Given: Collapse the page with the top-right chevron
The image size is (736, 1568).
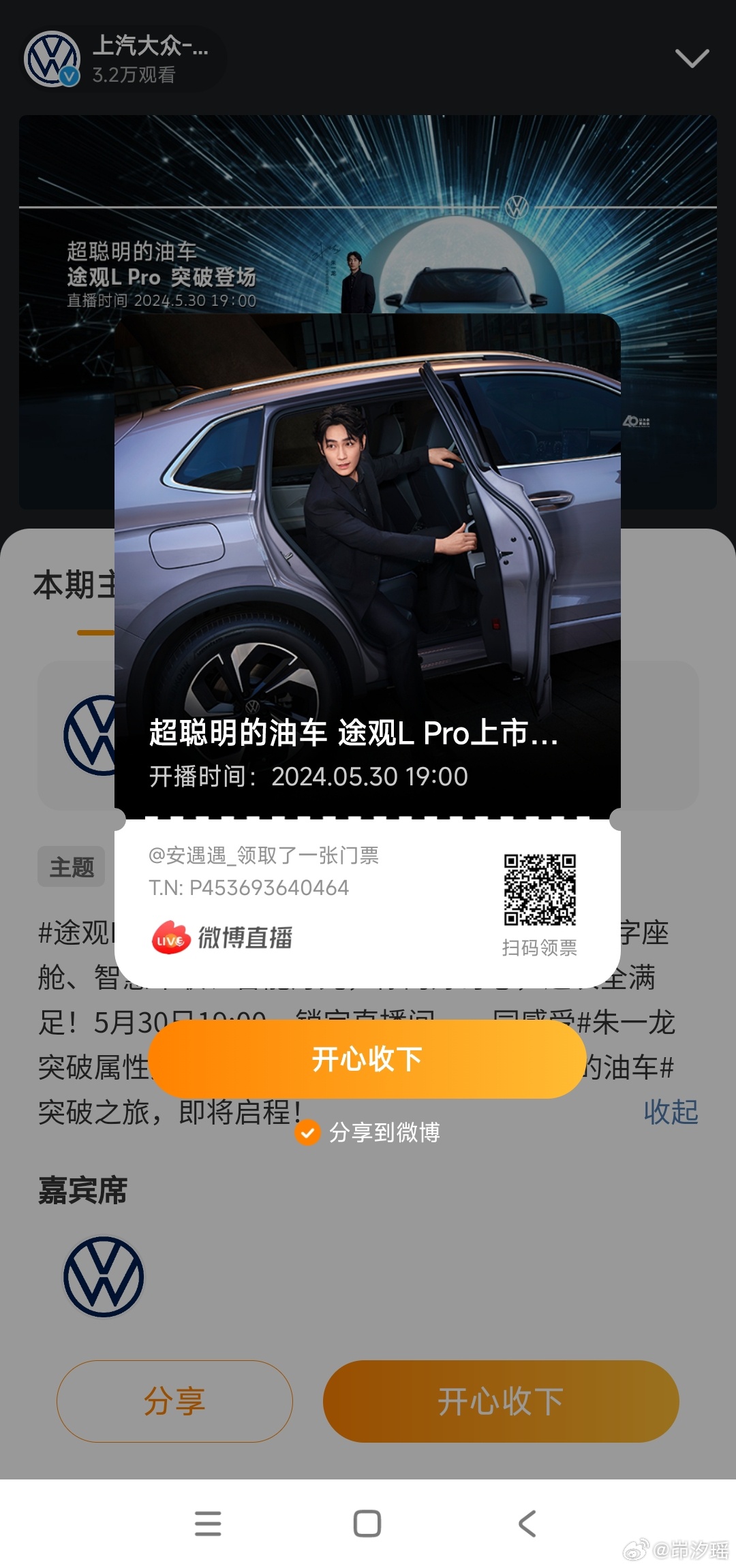Looking at the screenshot, I should point(692,58).
